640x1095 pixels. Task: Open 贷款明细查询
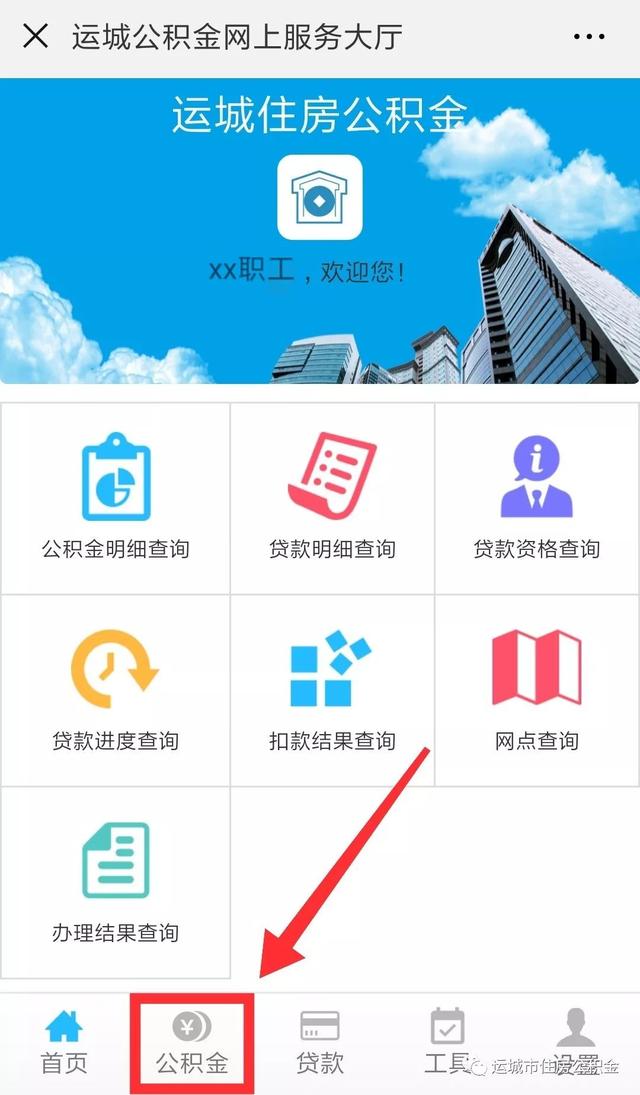pos(332,497)
